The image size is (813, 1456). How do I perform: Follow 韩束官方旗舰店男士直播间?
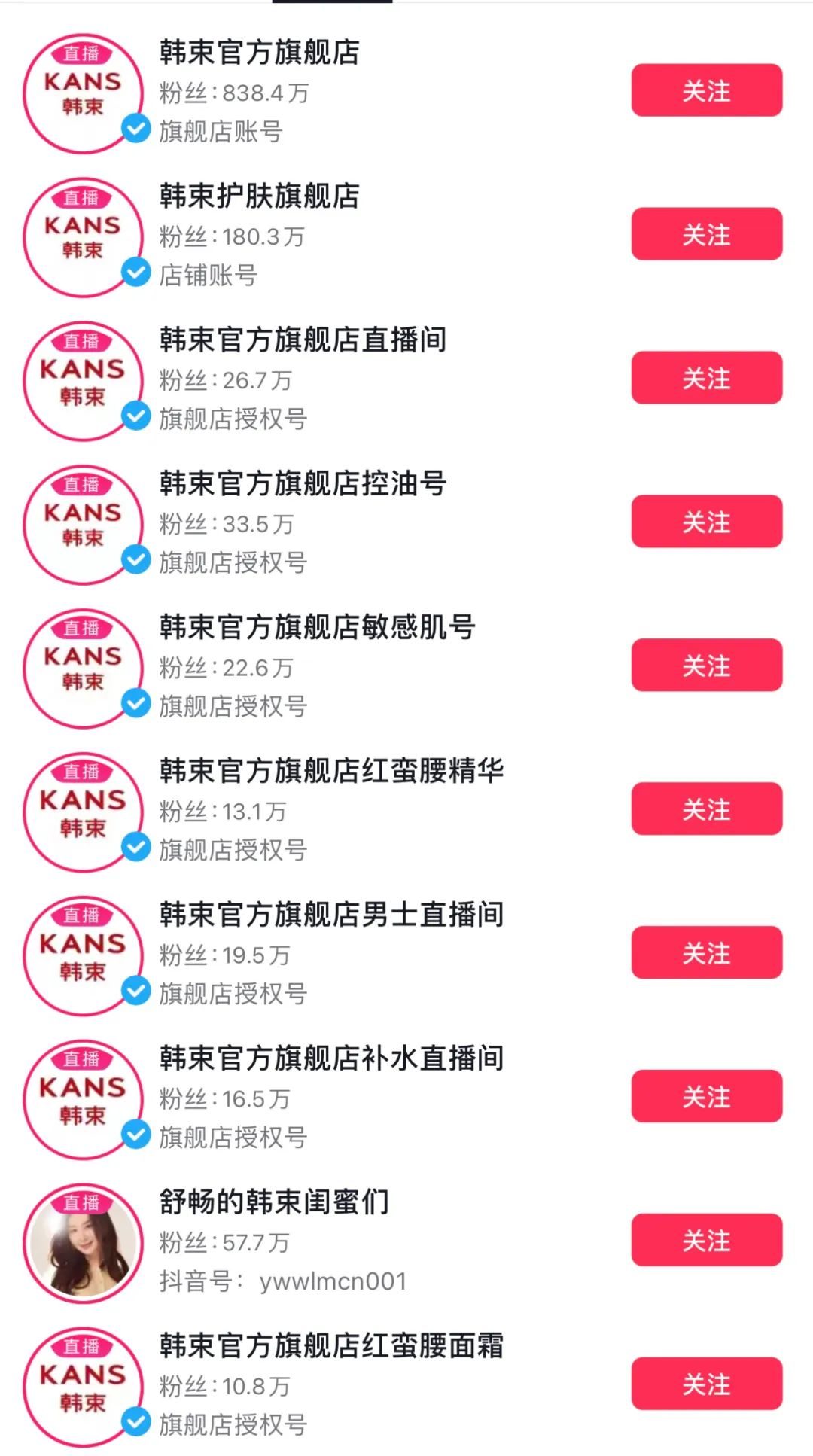coord(706,953)
